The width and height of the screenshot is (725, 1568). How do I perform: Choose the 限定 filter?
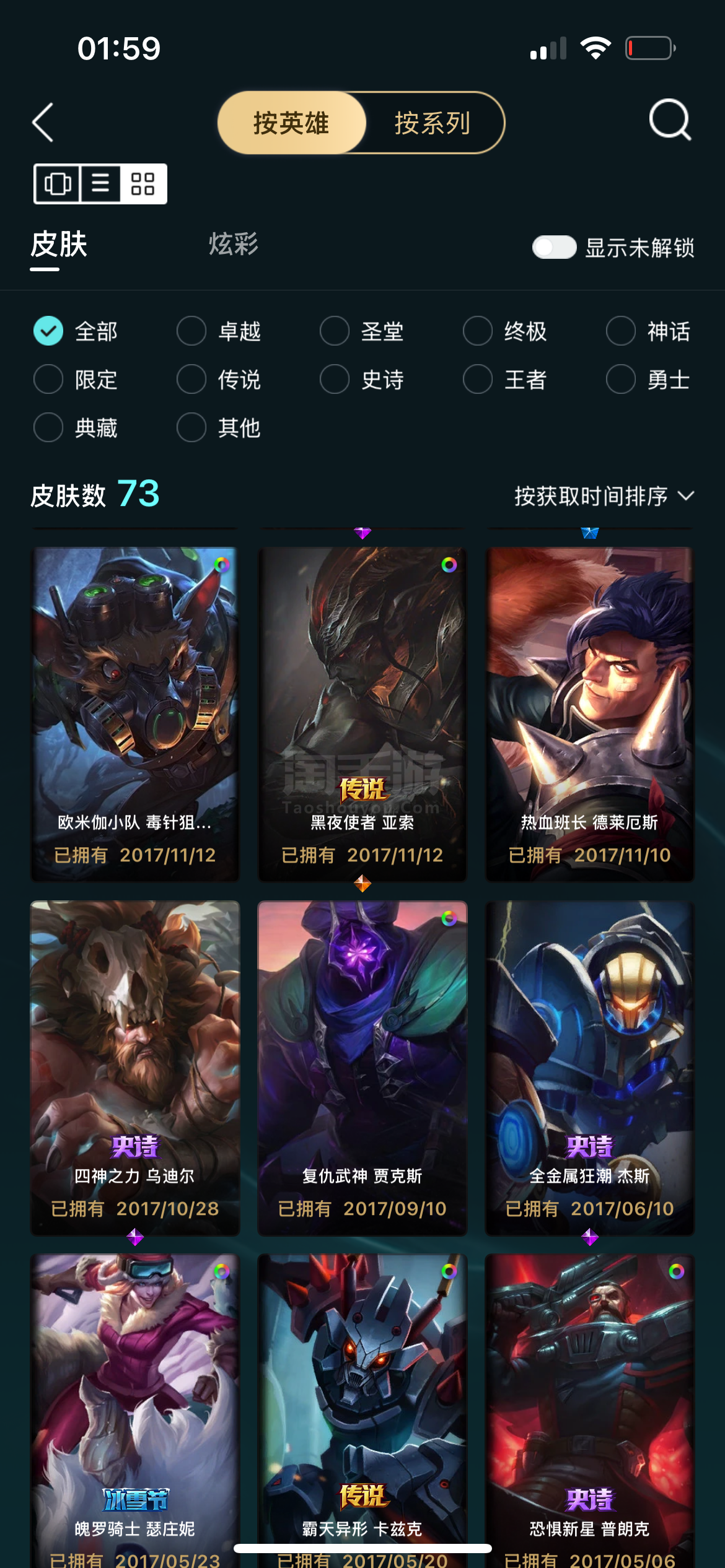click(x=76, y=379)
